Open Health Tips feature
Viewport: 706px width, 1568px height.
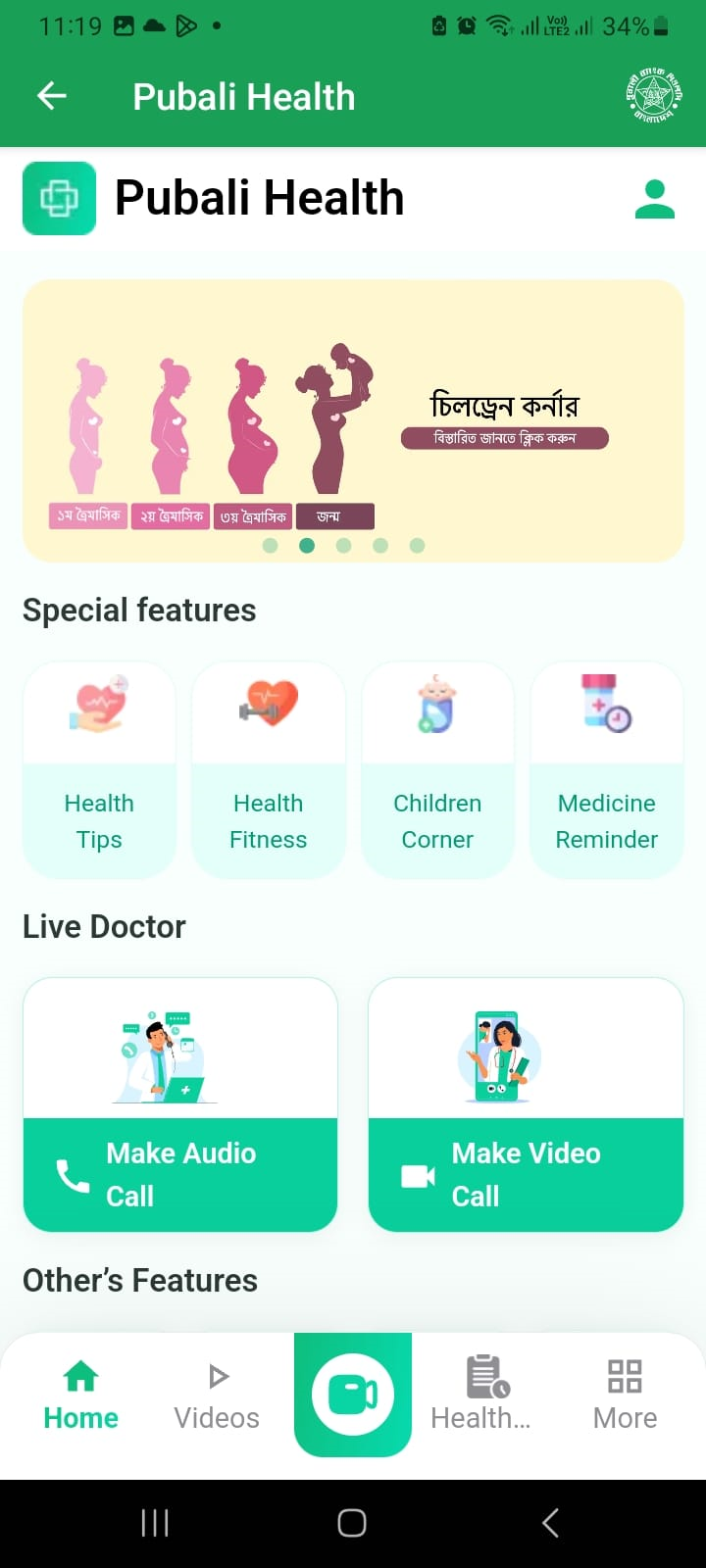click(x=99, y=770)
